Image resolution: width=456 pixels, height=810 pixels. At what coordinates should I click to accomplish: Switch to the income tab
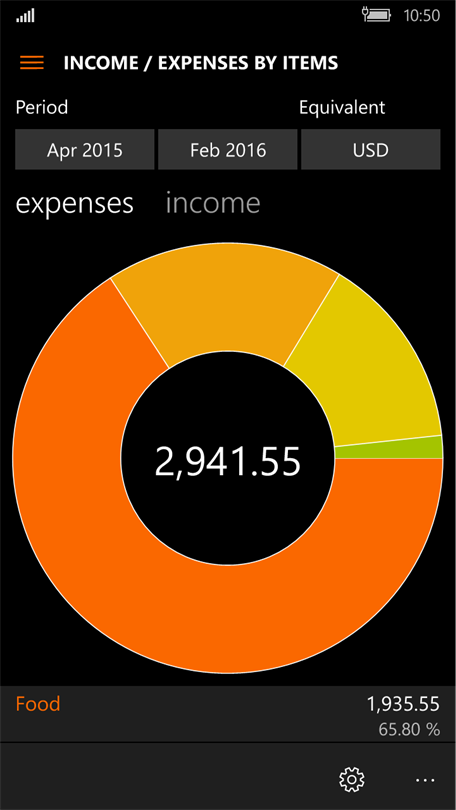point(213,203)
